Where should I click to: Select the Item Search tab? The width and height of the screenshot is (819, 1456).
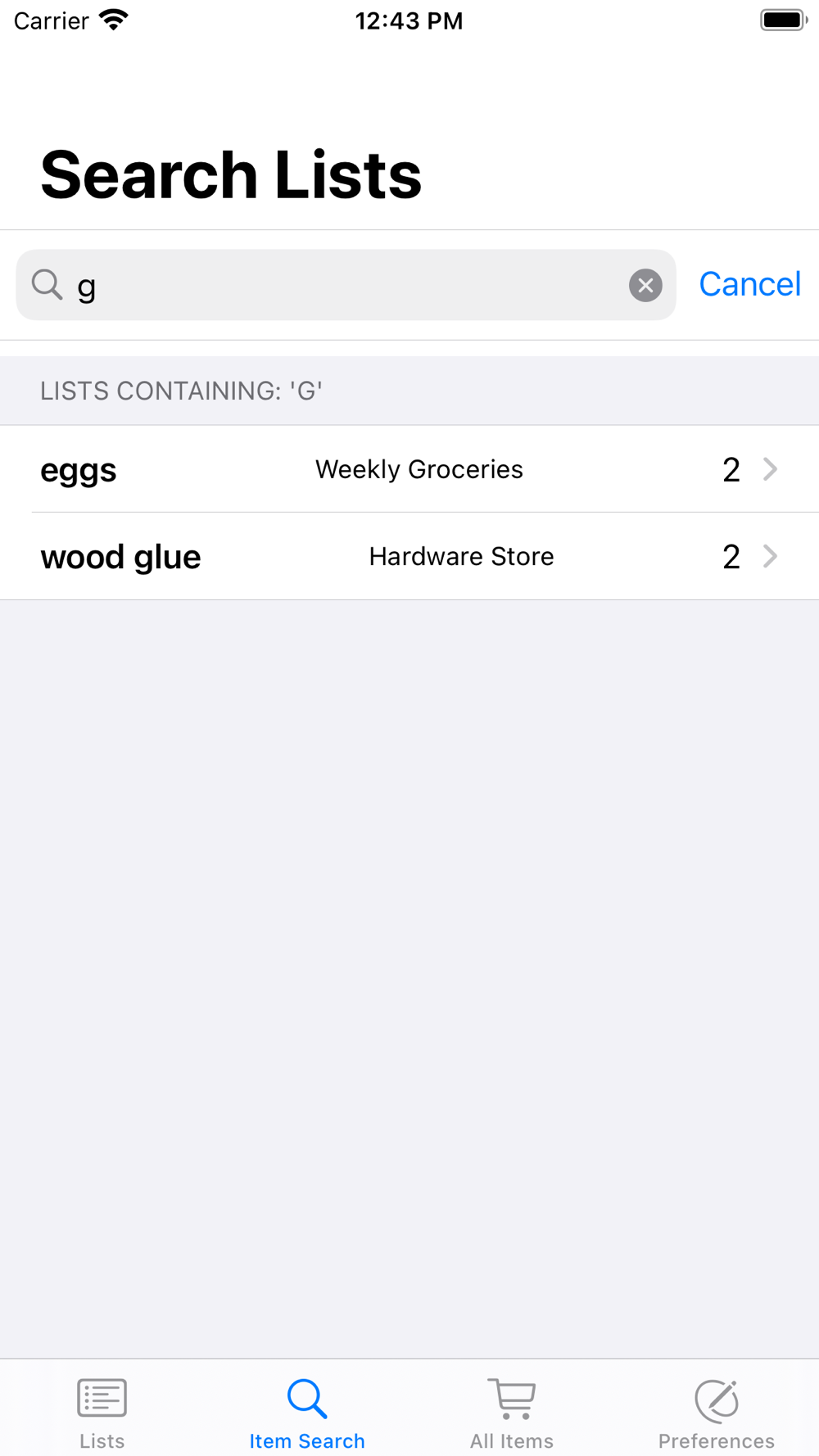(x=307, y=1412)
